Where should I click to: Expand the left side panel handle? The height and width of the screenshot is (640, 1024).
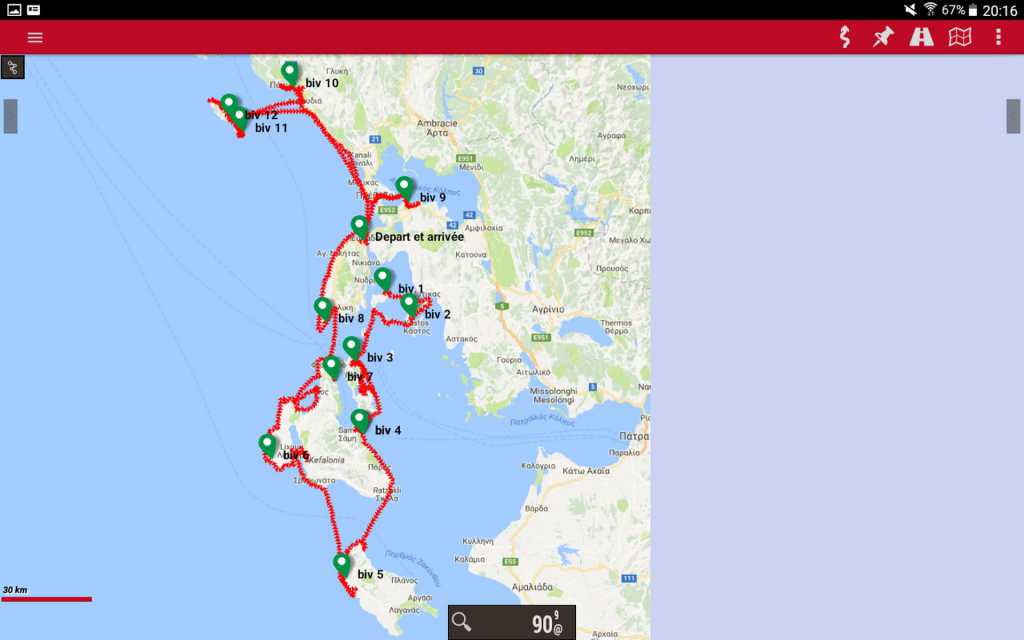coord(10,116)
